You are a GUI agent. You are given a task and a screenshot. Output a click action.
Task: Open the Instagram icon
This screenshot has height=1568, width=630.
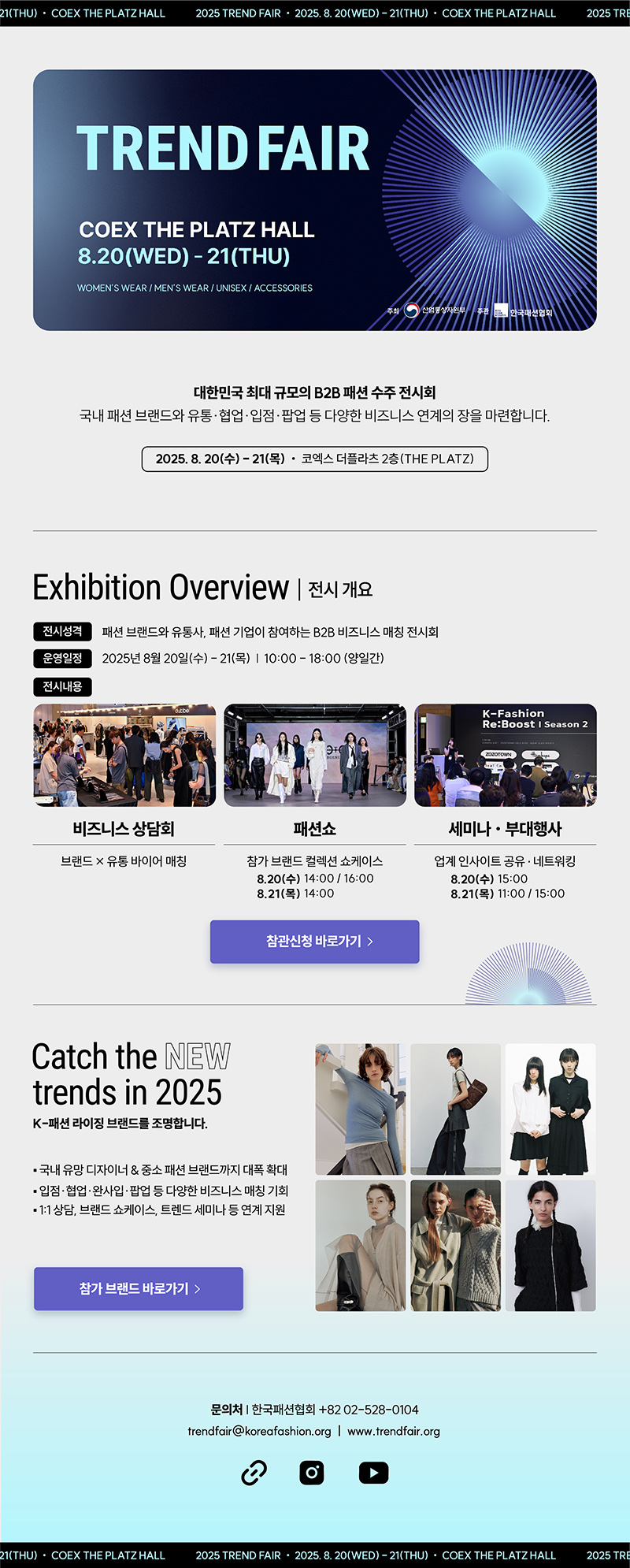coord(312,1473)
